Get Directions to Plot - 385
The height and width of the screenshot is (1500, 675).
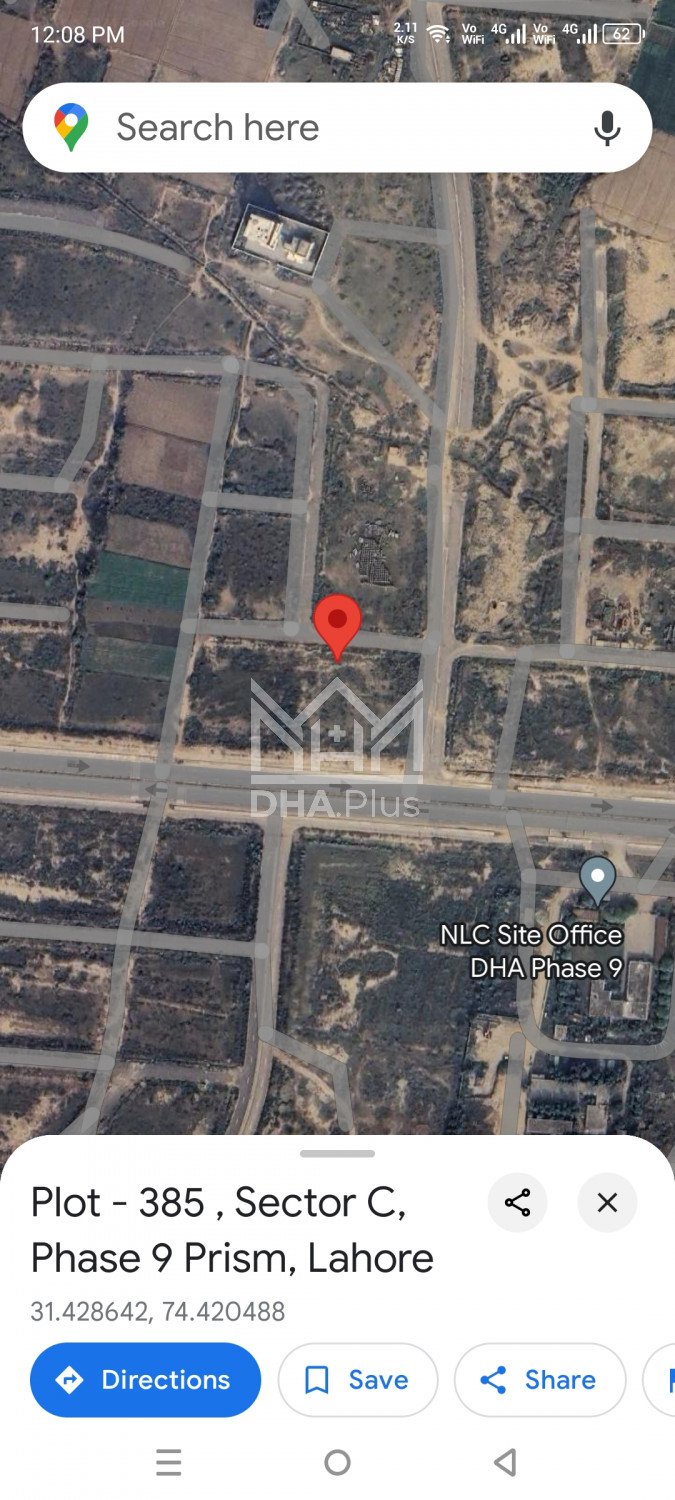tap(146, 1380)
